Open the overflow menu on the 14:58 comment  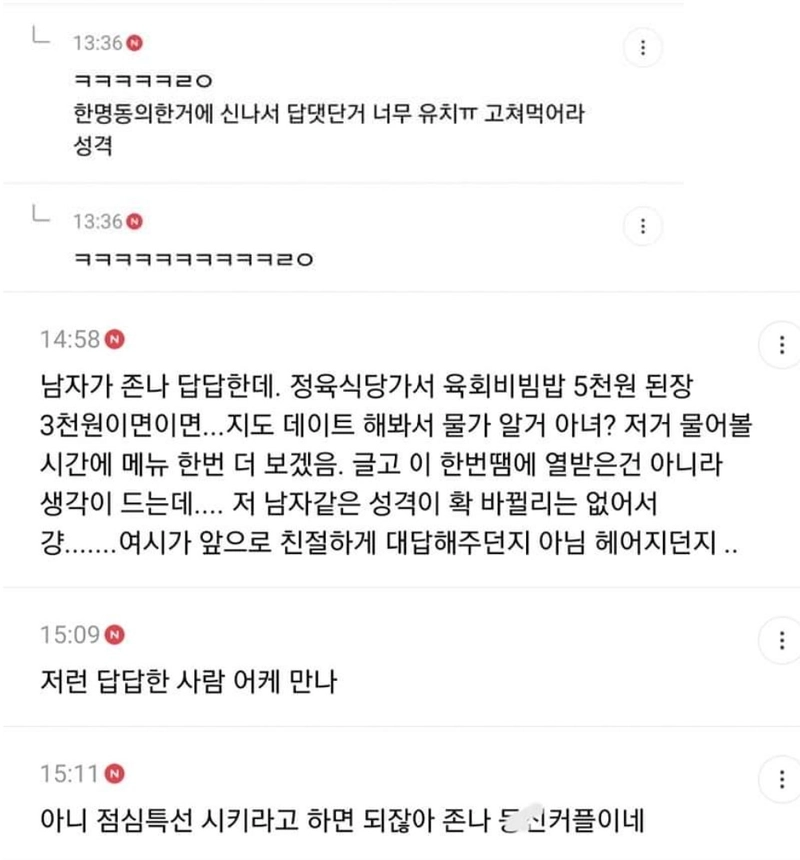779,345
